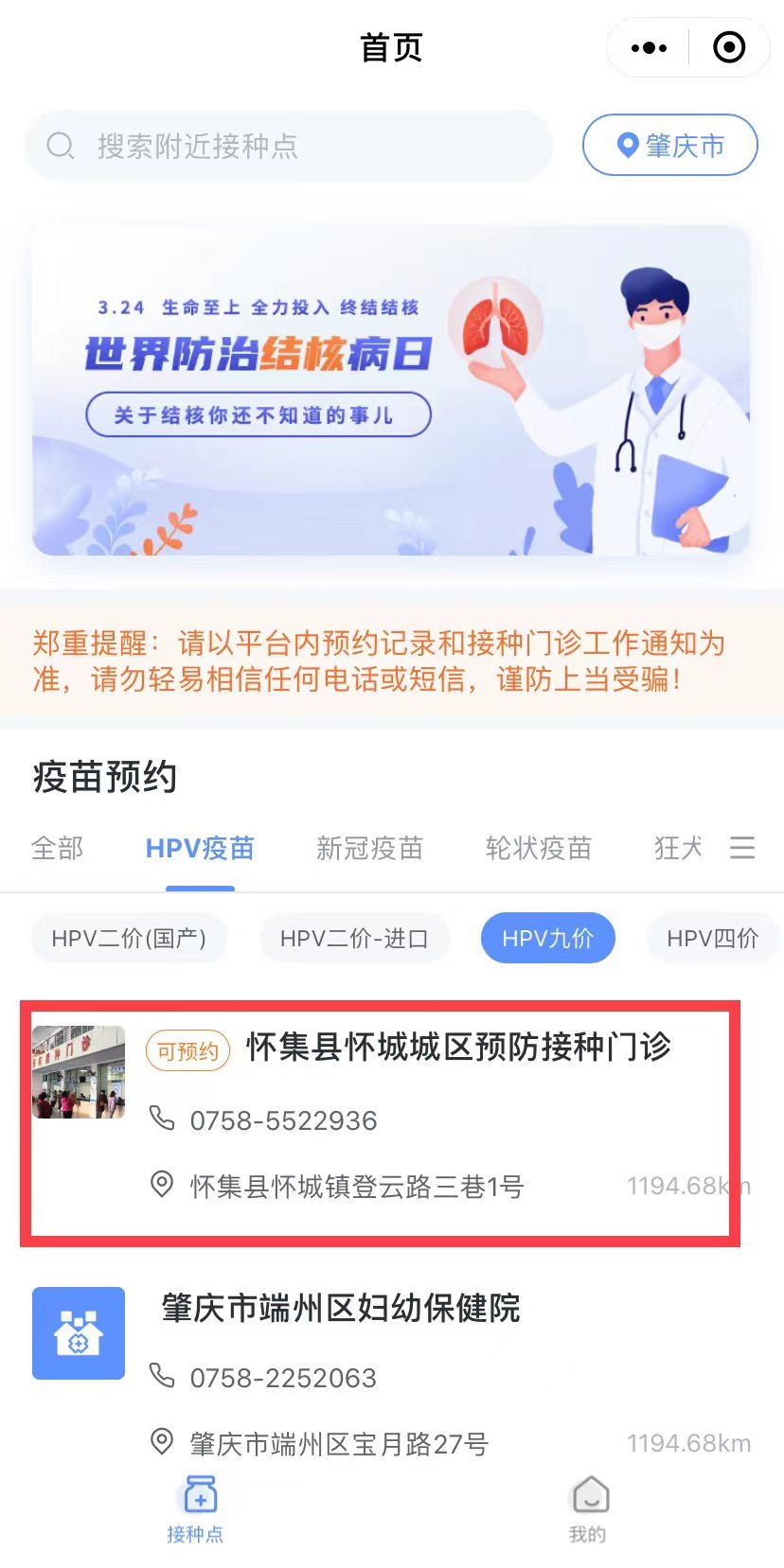Switch to the 全部 vaccine tab
This screenshot has height=1568, width=784.
(x=57, y=848)
